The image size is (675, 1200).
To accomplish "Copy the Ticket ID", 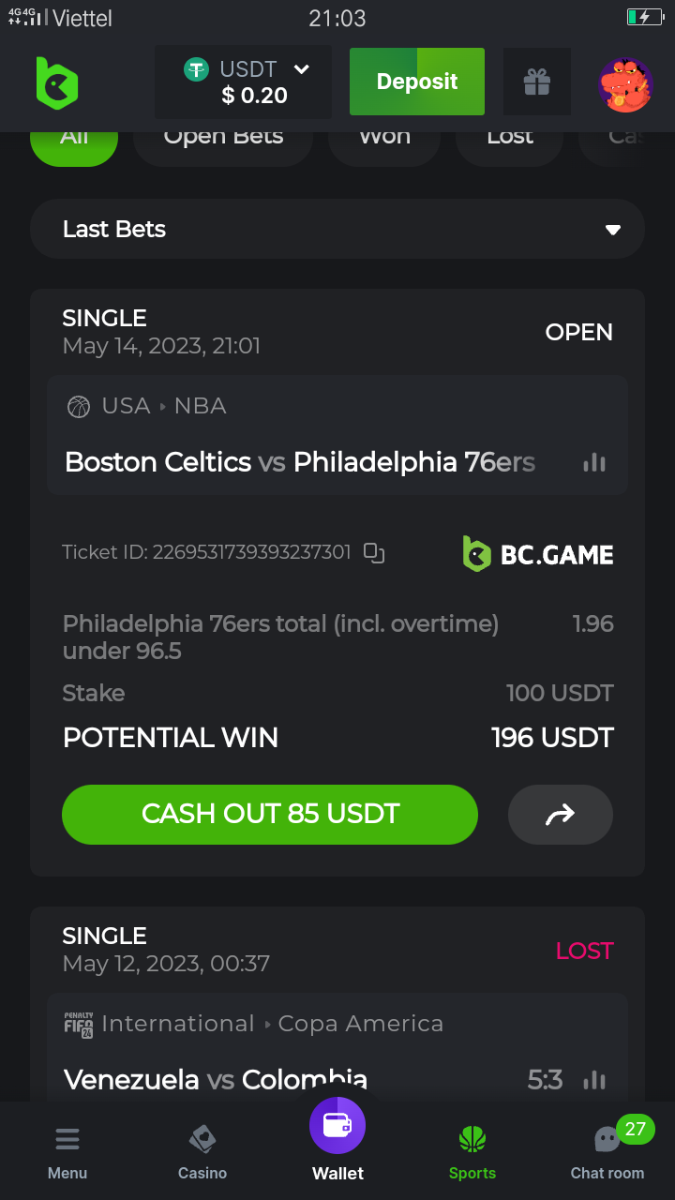I will (x=374, y=552).
